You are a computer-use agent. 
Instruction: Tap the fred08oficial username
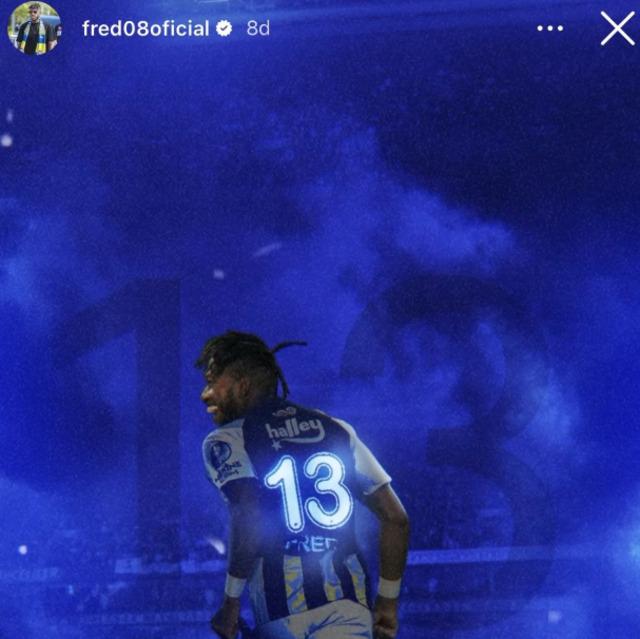(x=146, y=29)
